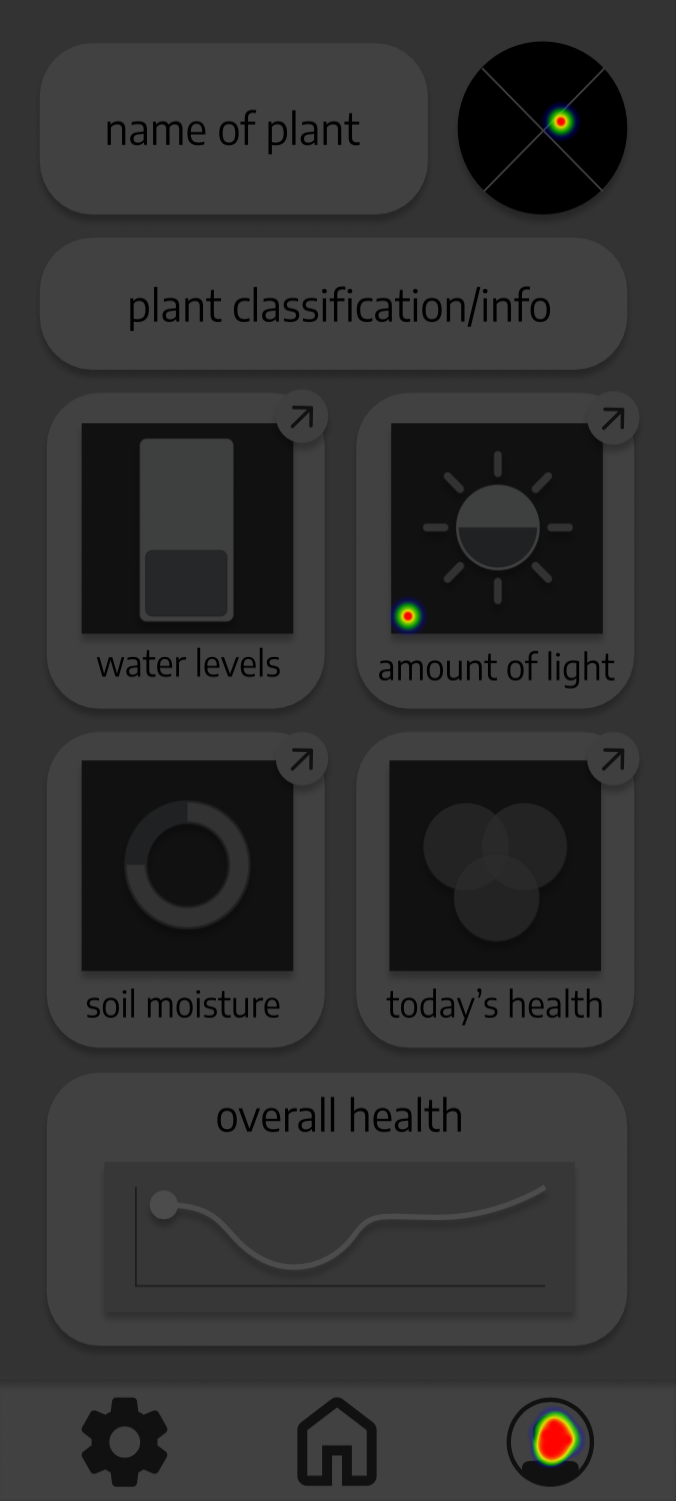The height and width of the screenshot is (1501, 676).
Task: Open the today's health card
Action: tap(495, 890)
